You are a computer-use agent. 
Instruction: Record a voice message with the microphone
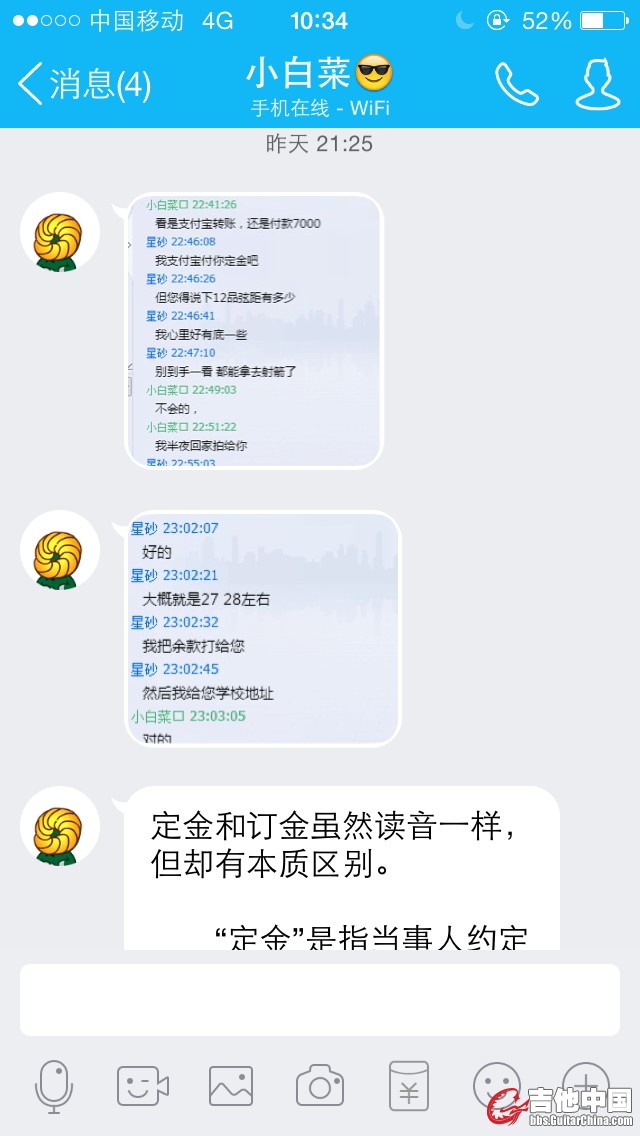tap(53, 1086)
